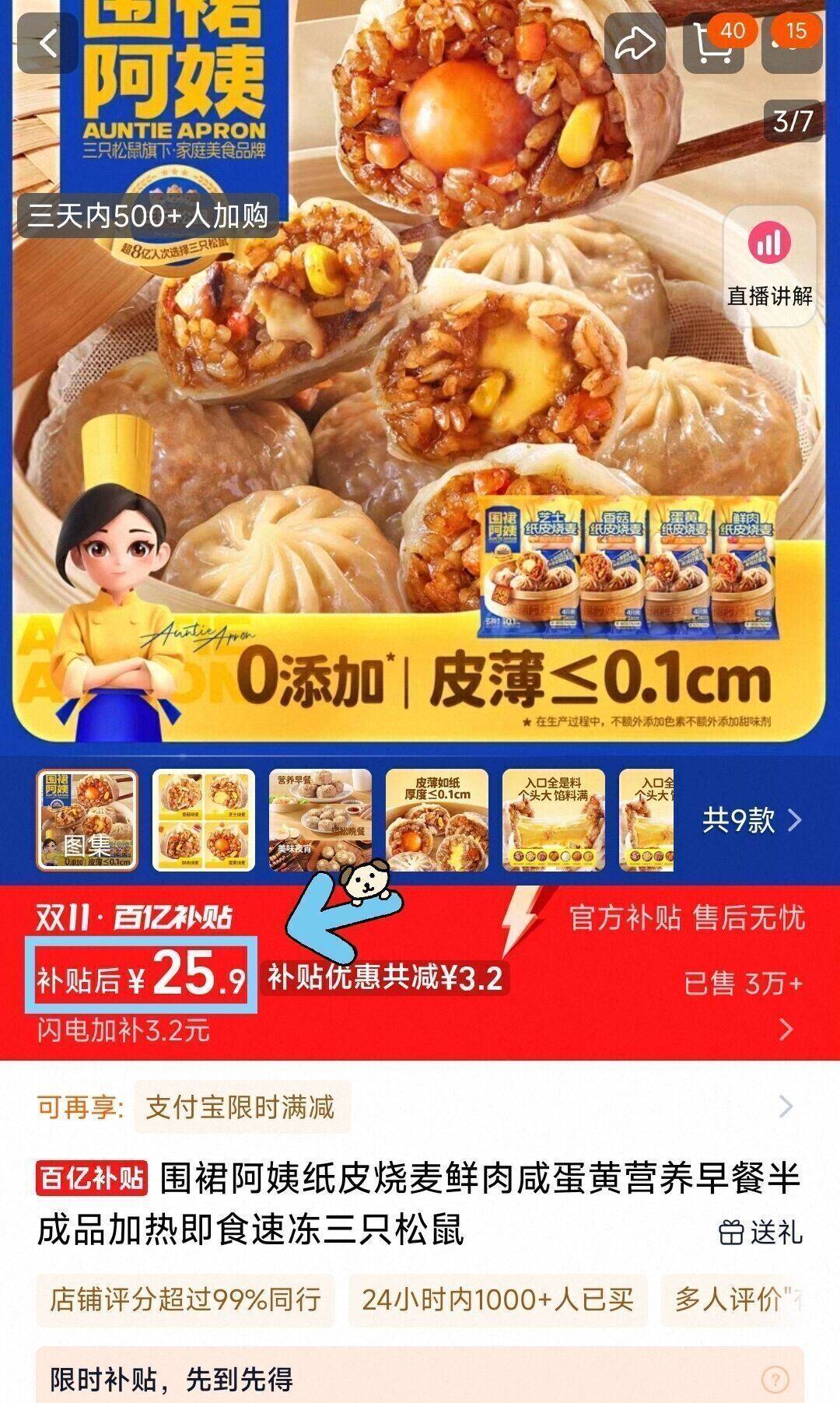Open 店铺评分超过99%同行 chip
The image size is (840, 1403).
tap(185, 1300)
